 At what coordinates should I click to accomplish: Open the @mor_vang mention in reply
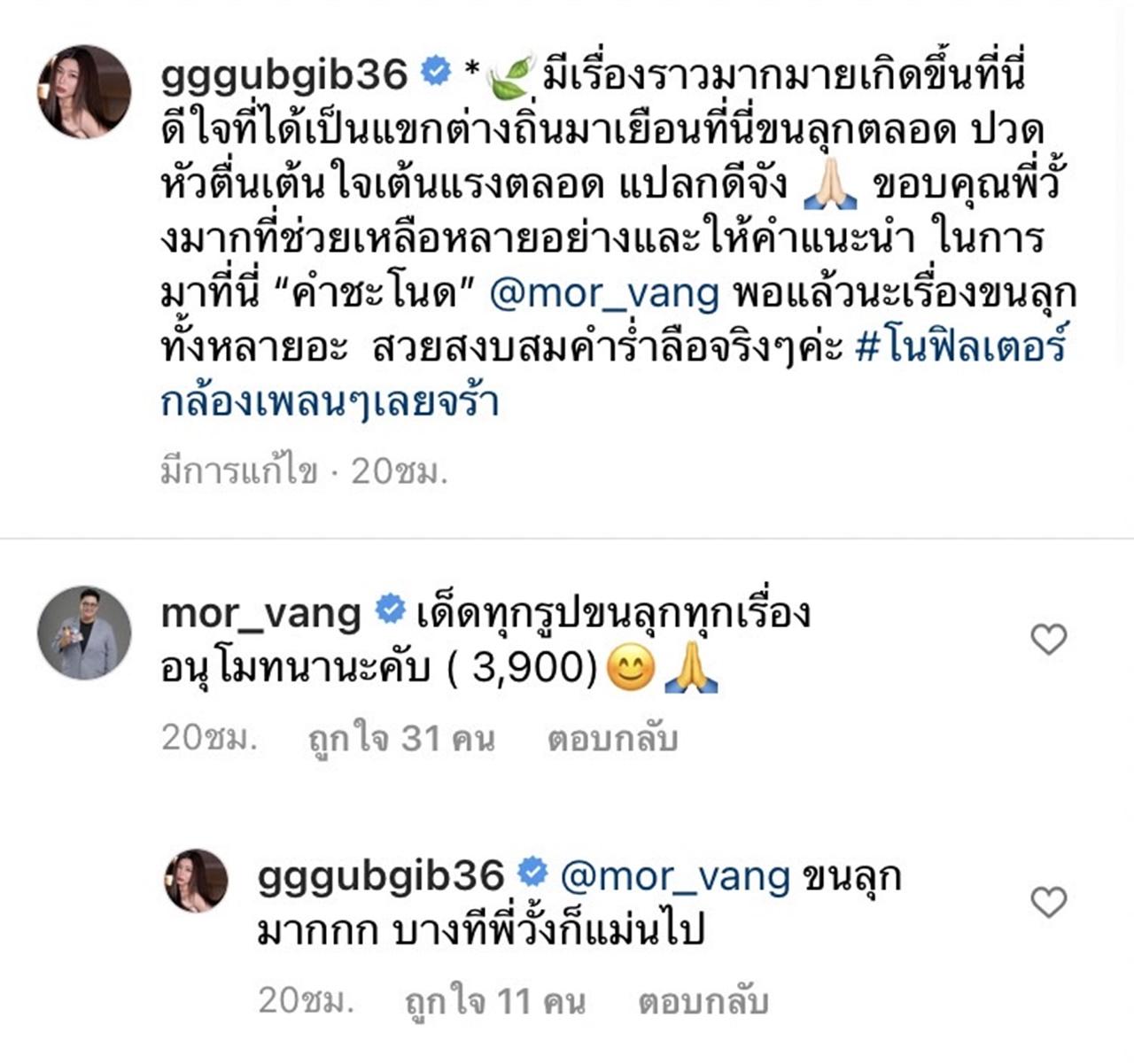675,876
